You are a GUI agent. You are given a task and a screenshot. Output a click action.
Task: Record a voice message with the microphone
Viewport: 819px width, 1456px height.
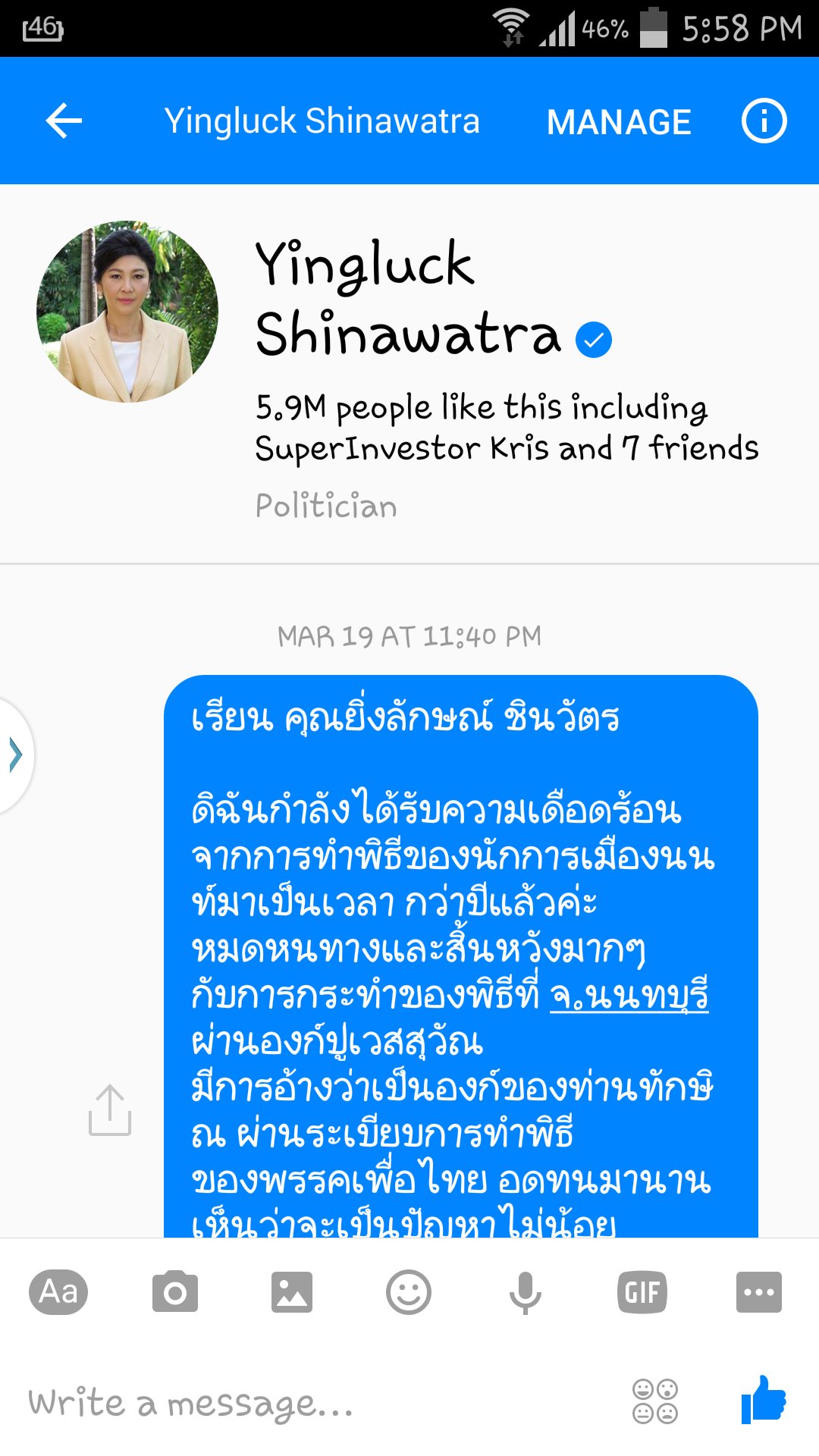[x=525, y=1291]
